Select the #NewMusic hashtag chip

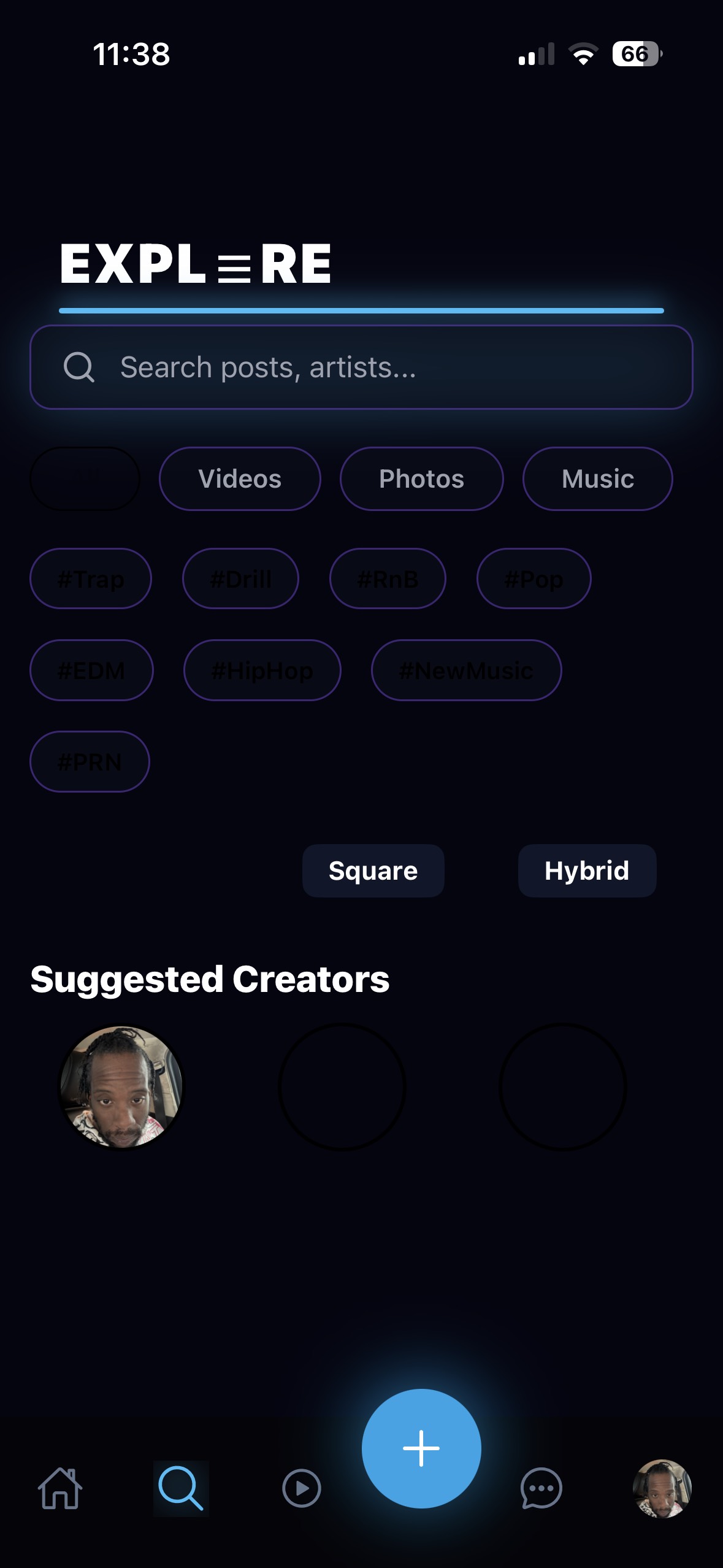[x=466, y=670]
